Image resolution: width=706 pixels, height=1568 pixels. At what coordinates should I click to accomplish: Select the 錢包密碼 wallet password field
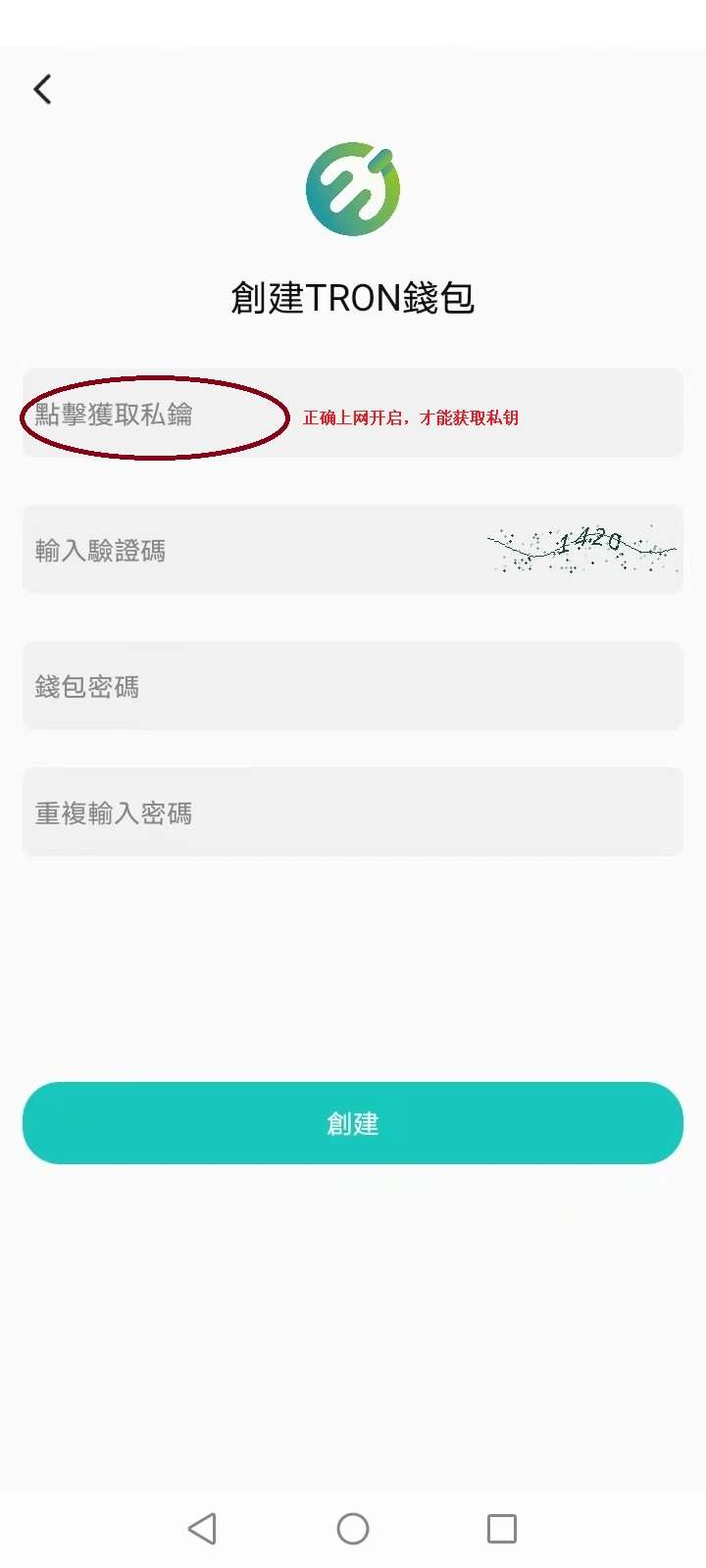coord(352,686)
